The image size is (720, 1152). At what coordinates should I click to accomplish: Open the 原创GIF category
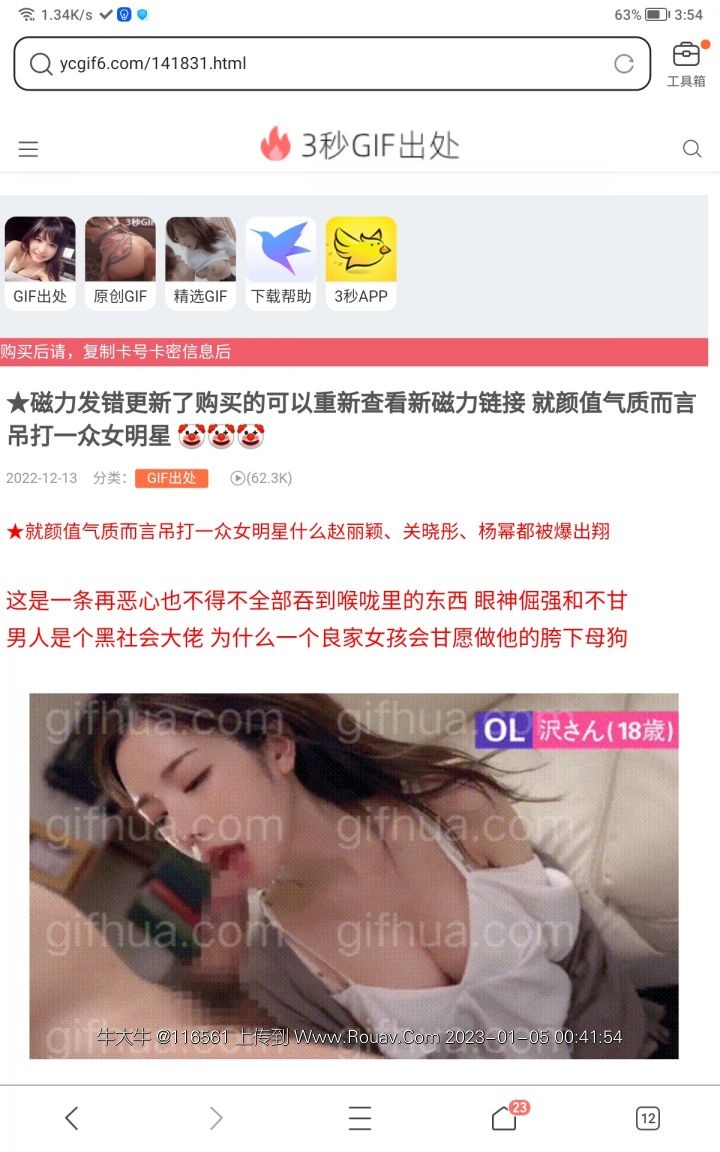120,262
